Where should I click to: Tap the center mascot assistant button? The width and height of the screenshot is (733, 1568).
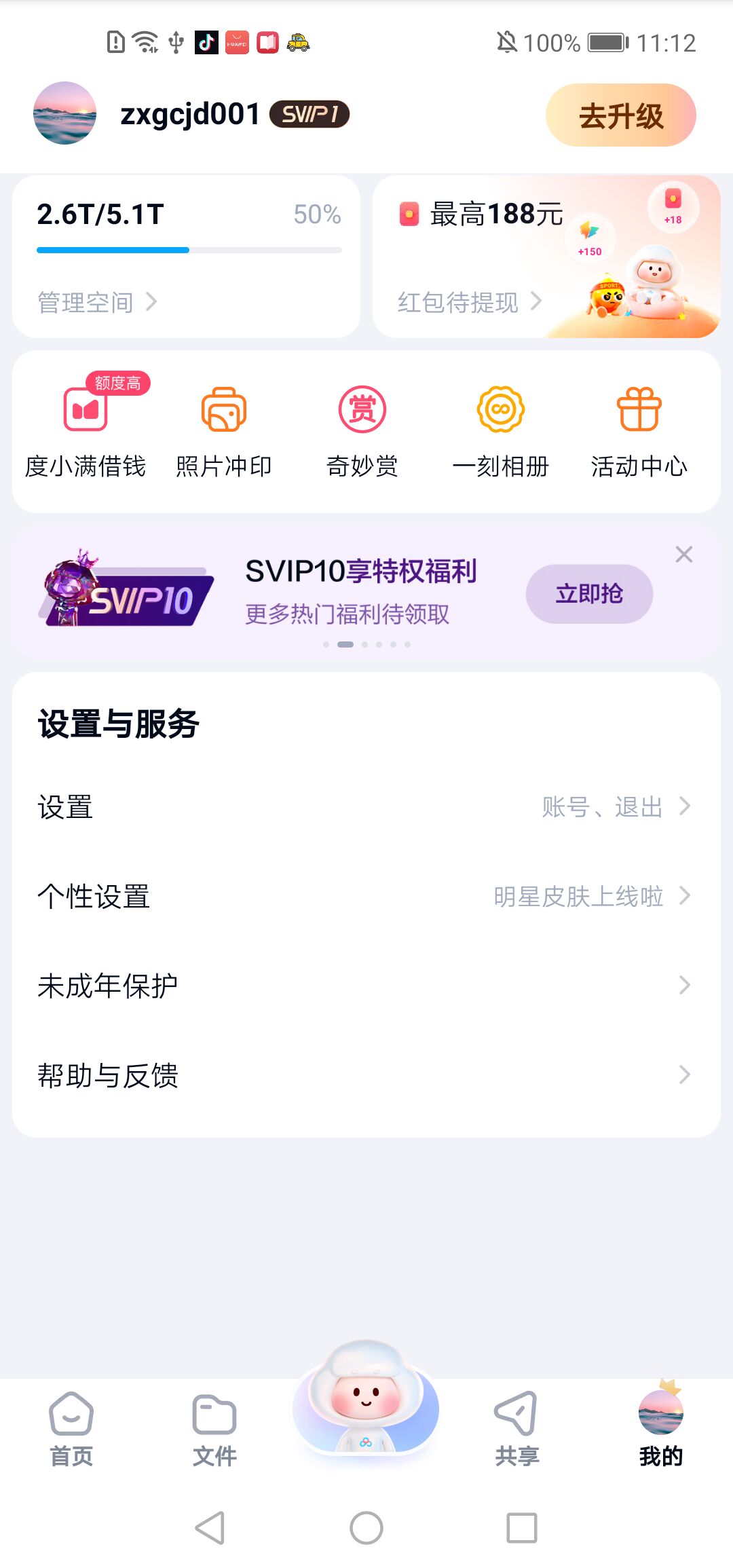[x=366, y=1405]
